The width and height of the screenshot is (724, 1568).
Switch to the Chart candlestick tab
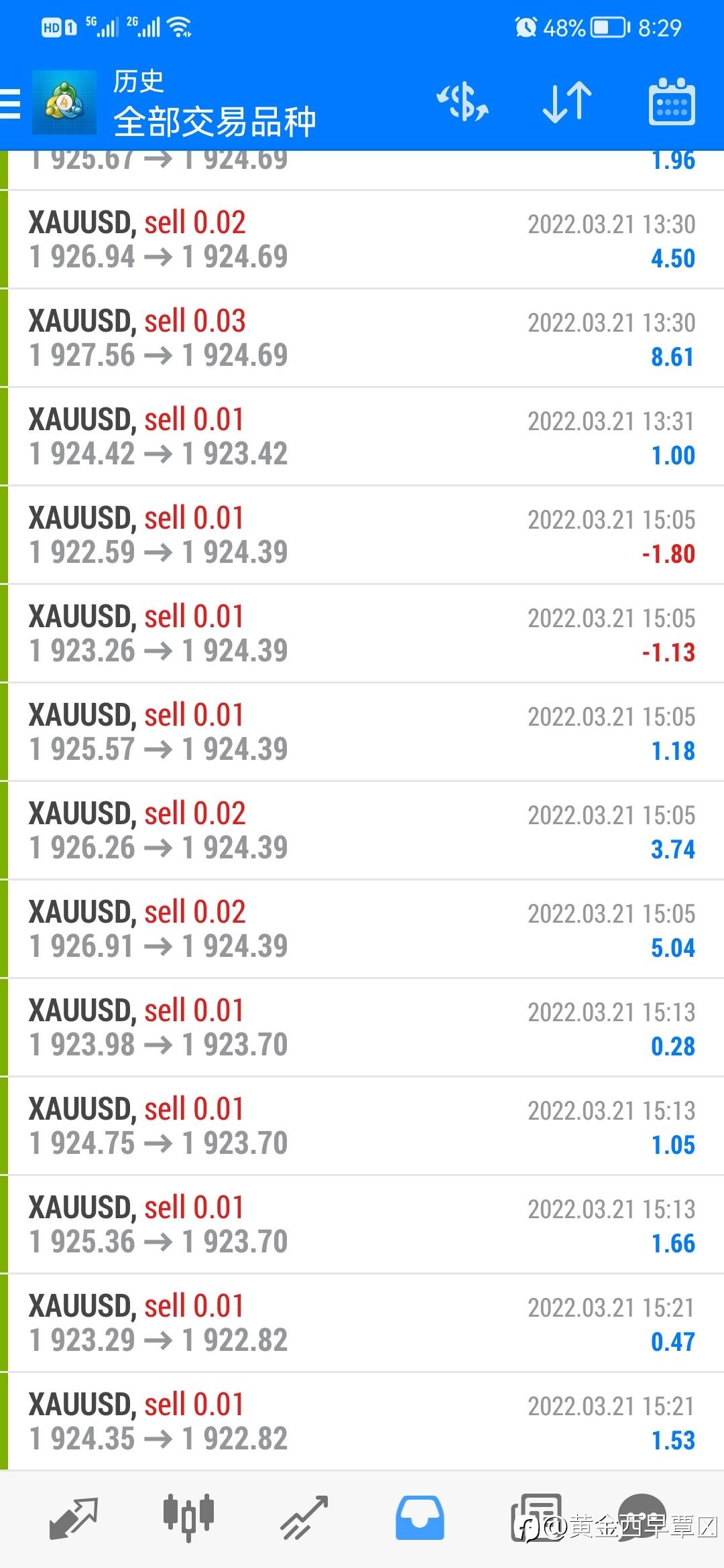(x=188, y=1516)
